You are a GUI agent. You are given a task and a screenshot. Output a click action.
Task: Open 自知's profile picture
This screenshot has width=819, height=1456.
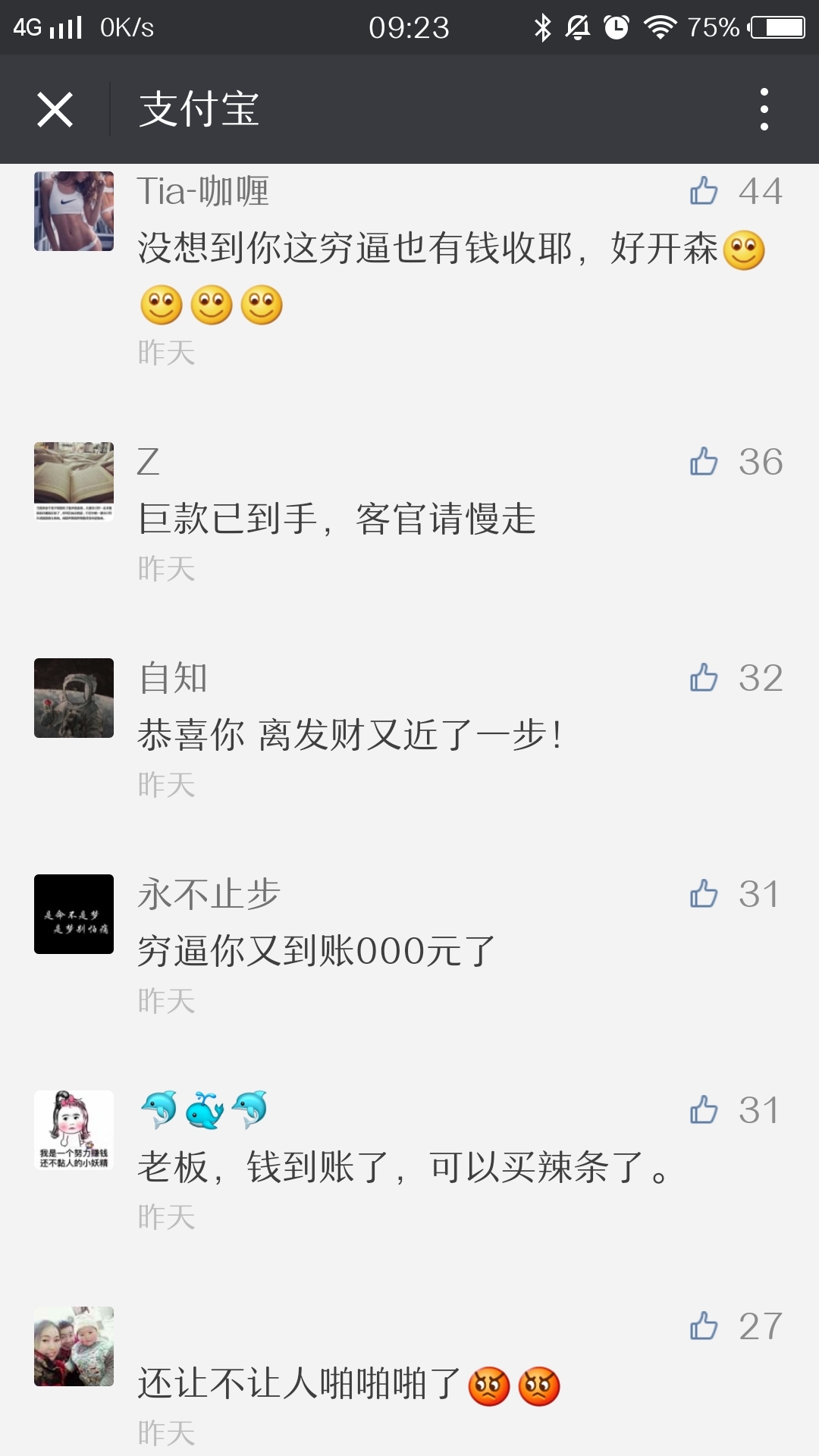[x=74, y=698]
